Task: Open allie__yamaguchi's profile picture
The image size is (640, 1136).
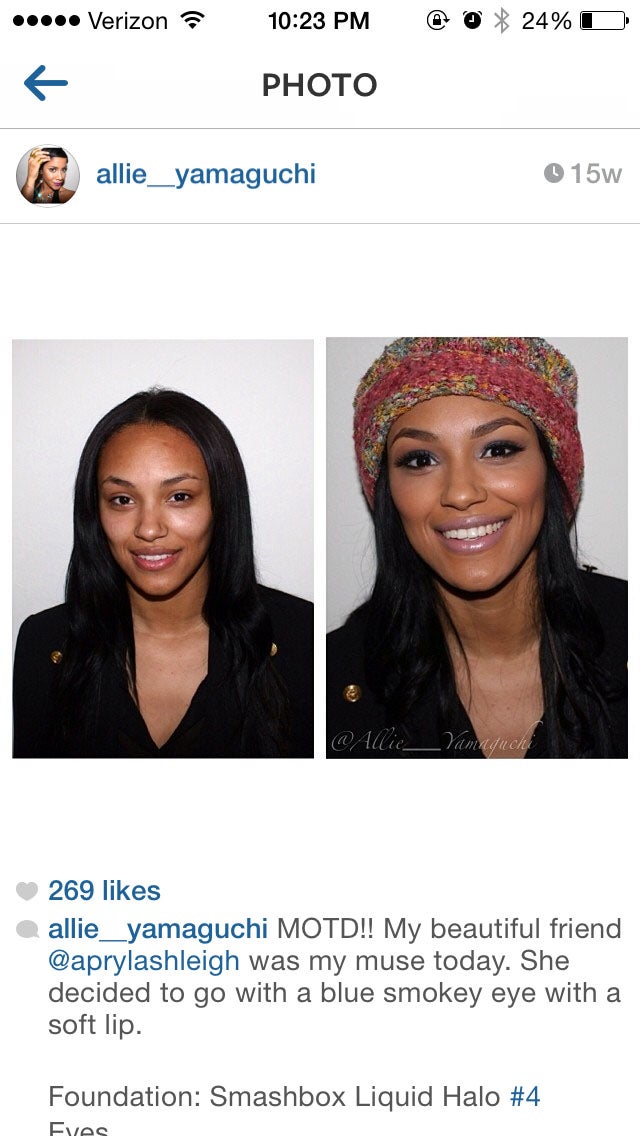Action: click(x=47, y=175)
